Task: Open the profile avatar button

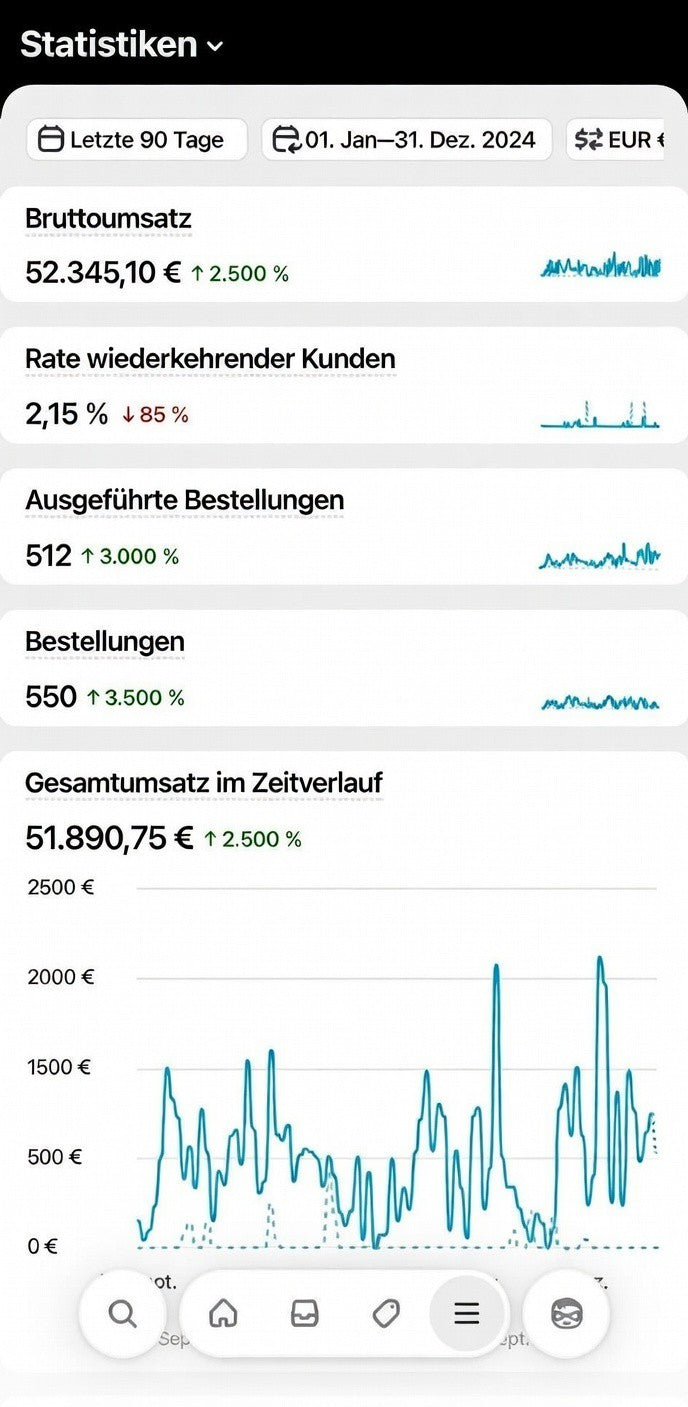Action: click(x=567, y=1313)
